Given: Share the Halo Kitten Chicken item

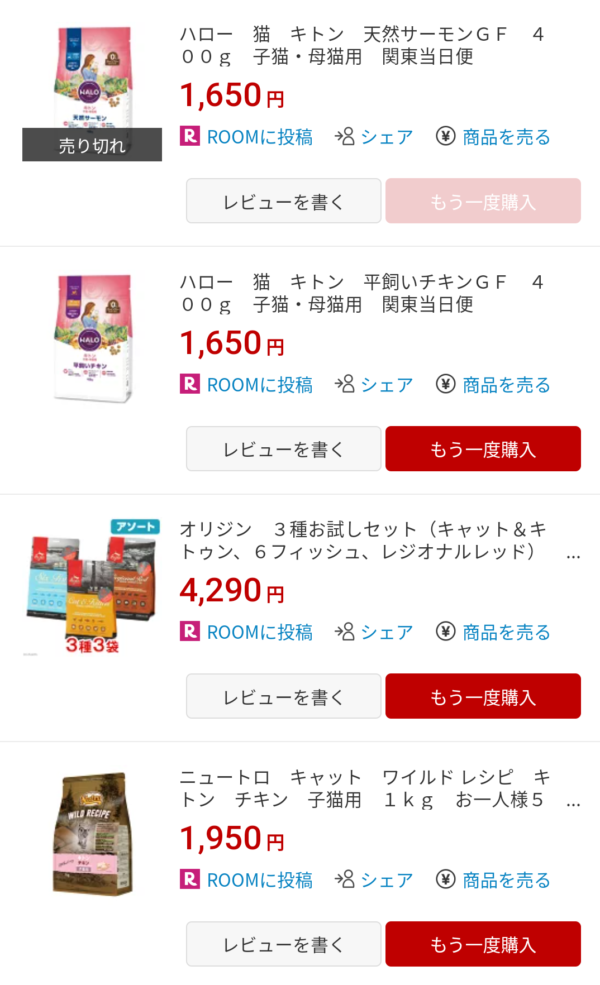Looking at the screenshot, I should pyautogui.click(x=374, y=385).
